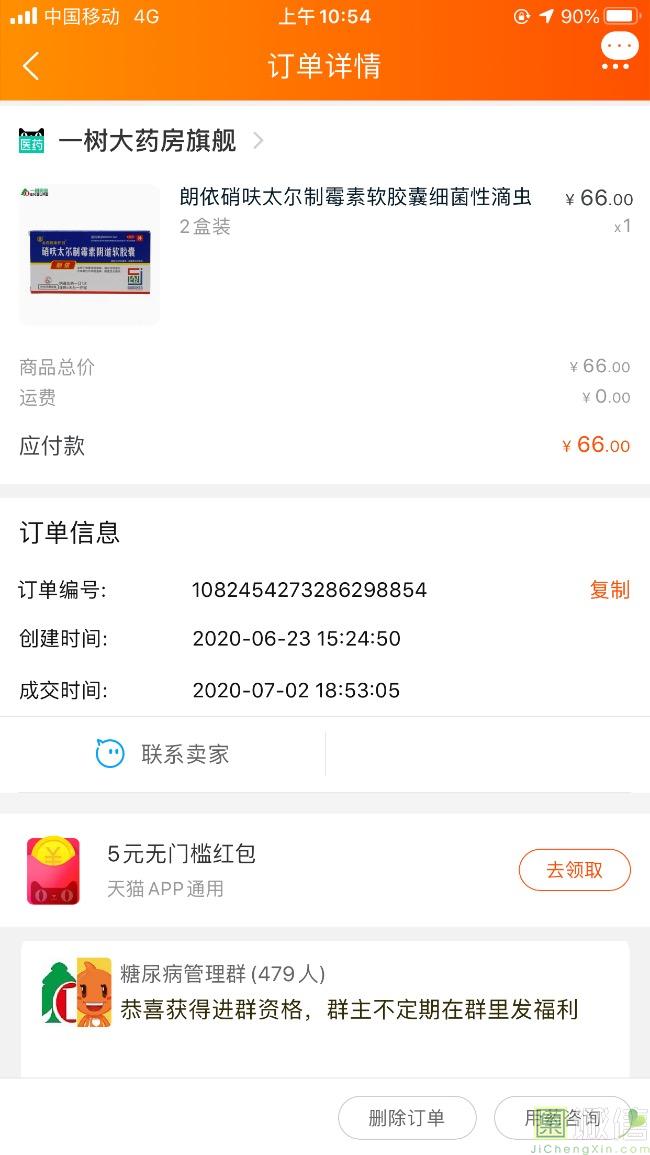Open the 糖尿病管理群 group card

coord(325,992)
